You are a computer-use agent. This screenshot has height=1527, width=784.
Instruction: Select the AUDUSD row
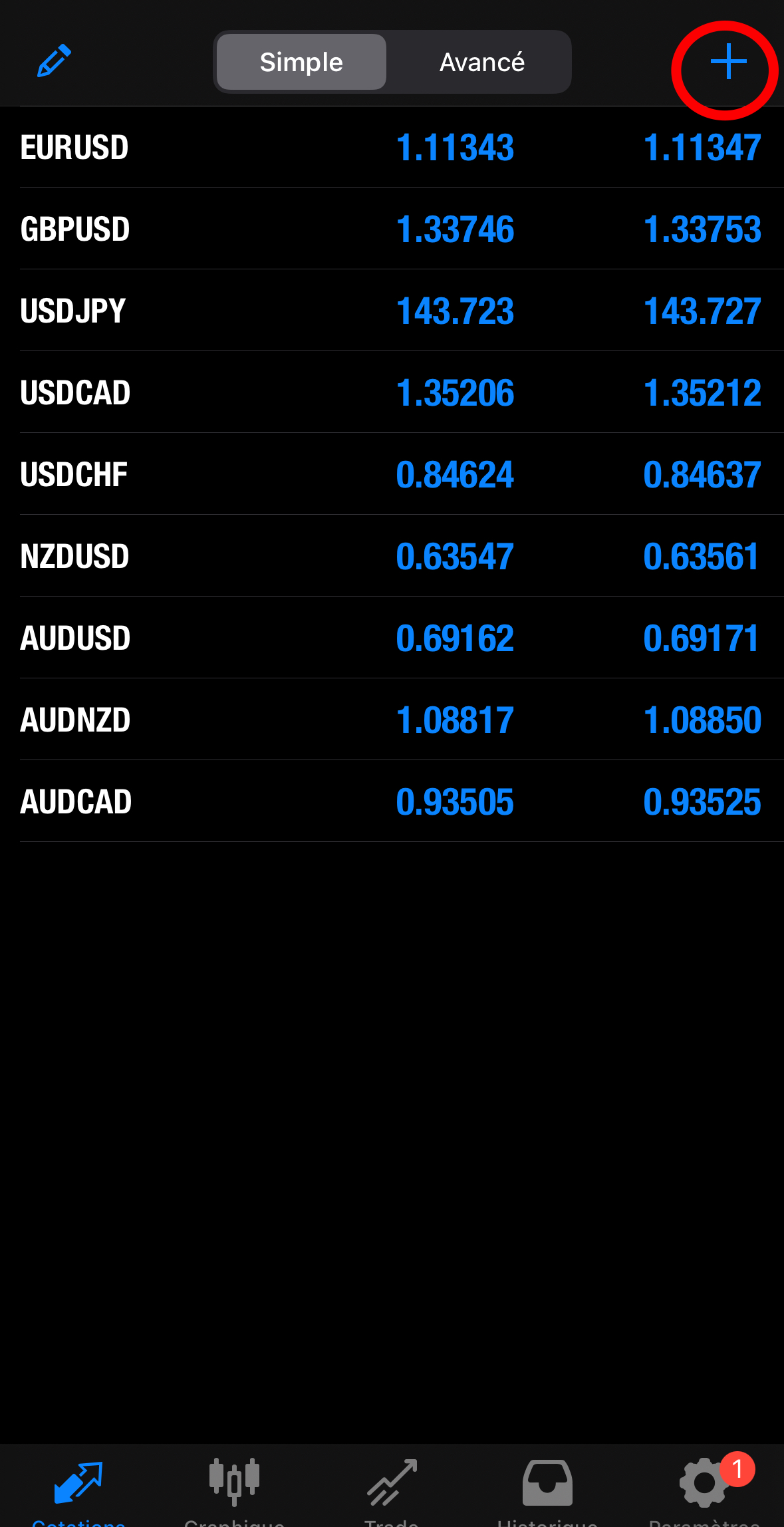392,638
